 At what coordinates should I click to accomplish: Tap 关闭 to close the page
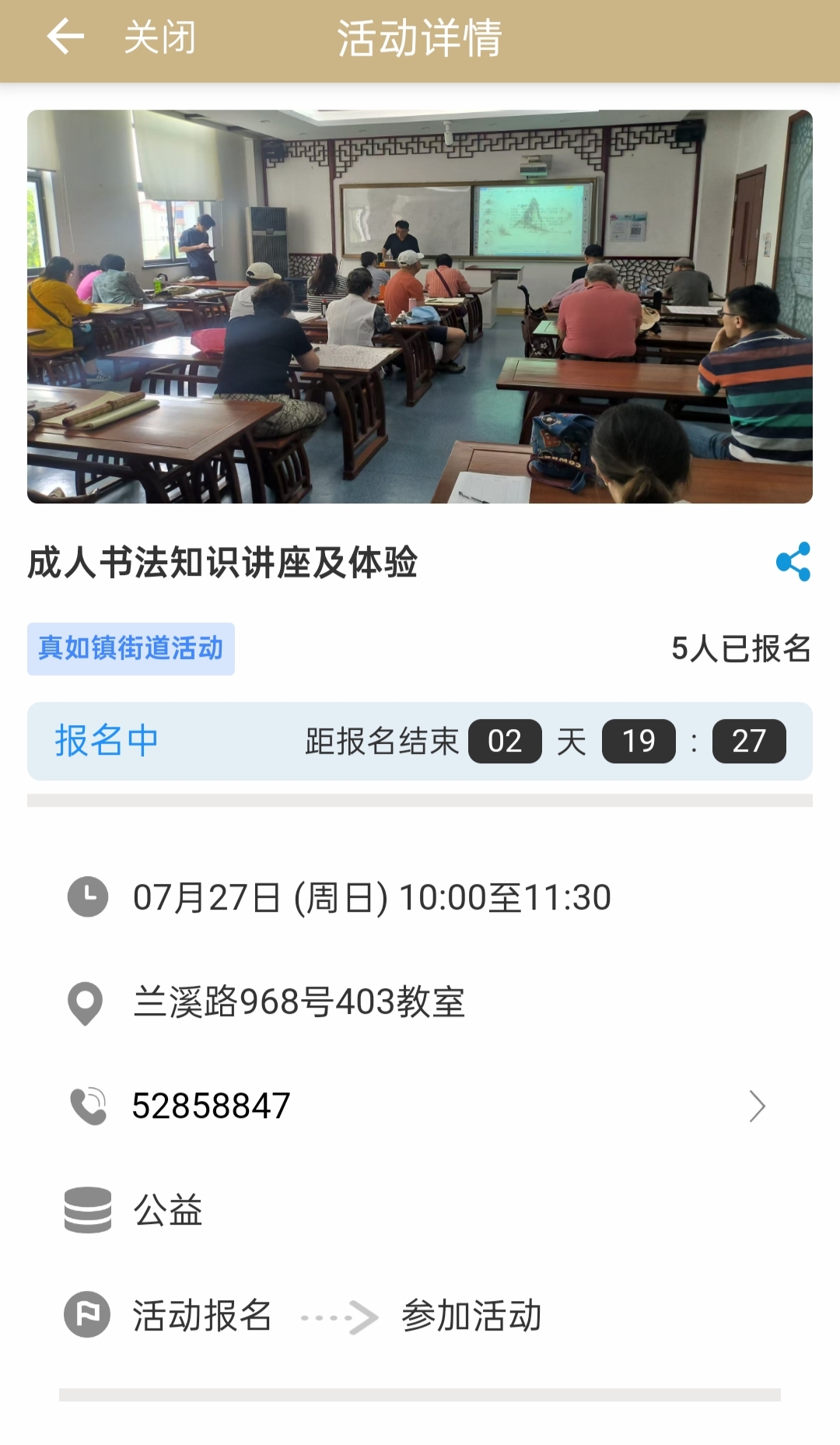point(159,37)
